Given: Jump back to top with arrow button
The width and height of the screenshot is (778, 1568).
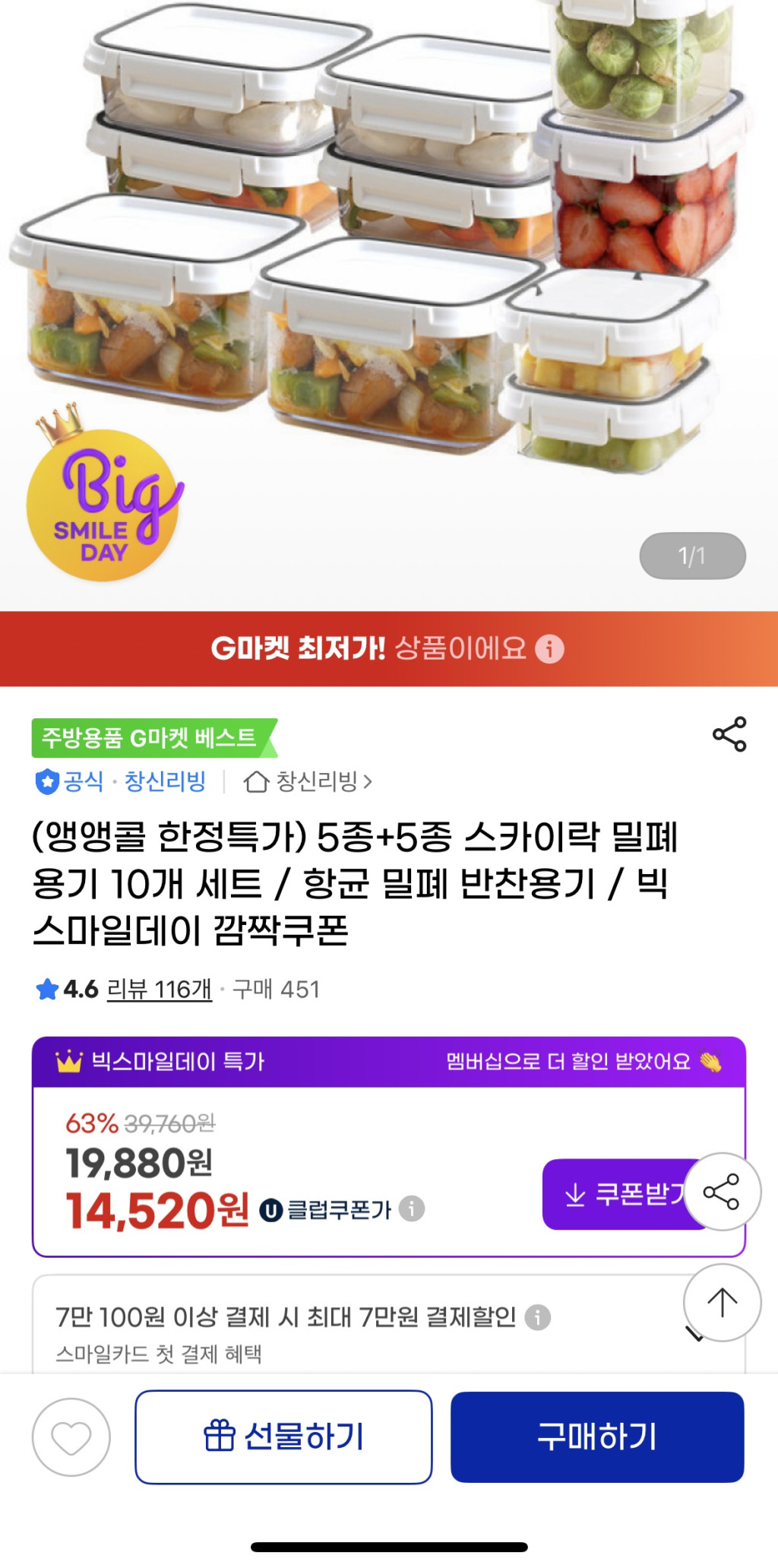Looking at the screenshot, I should point(722,1303).
